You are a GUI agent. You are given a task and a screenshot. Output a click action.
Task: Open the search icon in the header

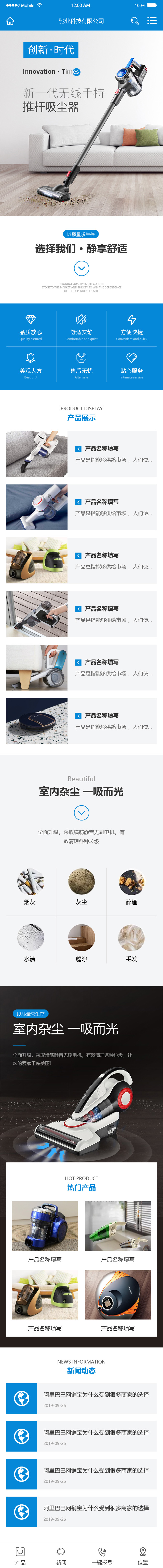(135, 21)
